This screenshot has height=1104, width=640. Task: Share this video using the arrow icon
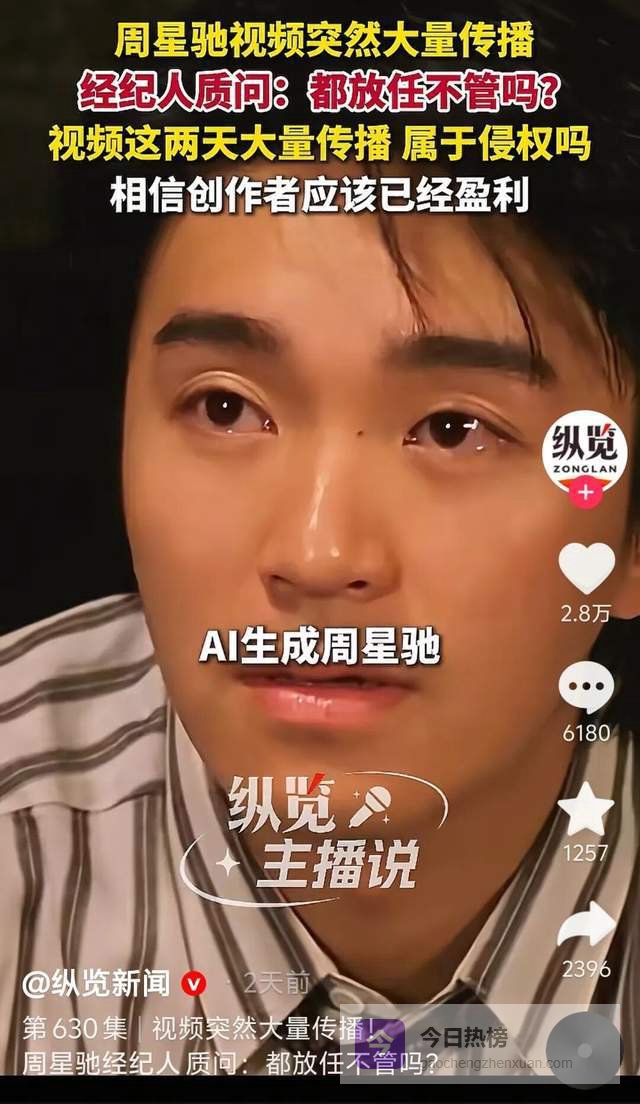coord(586,926)
